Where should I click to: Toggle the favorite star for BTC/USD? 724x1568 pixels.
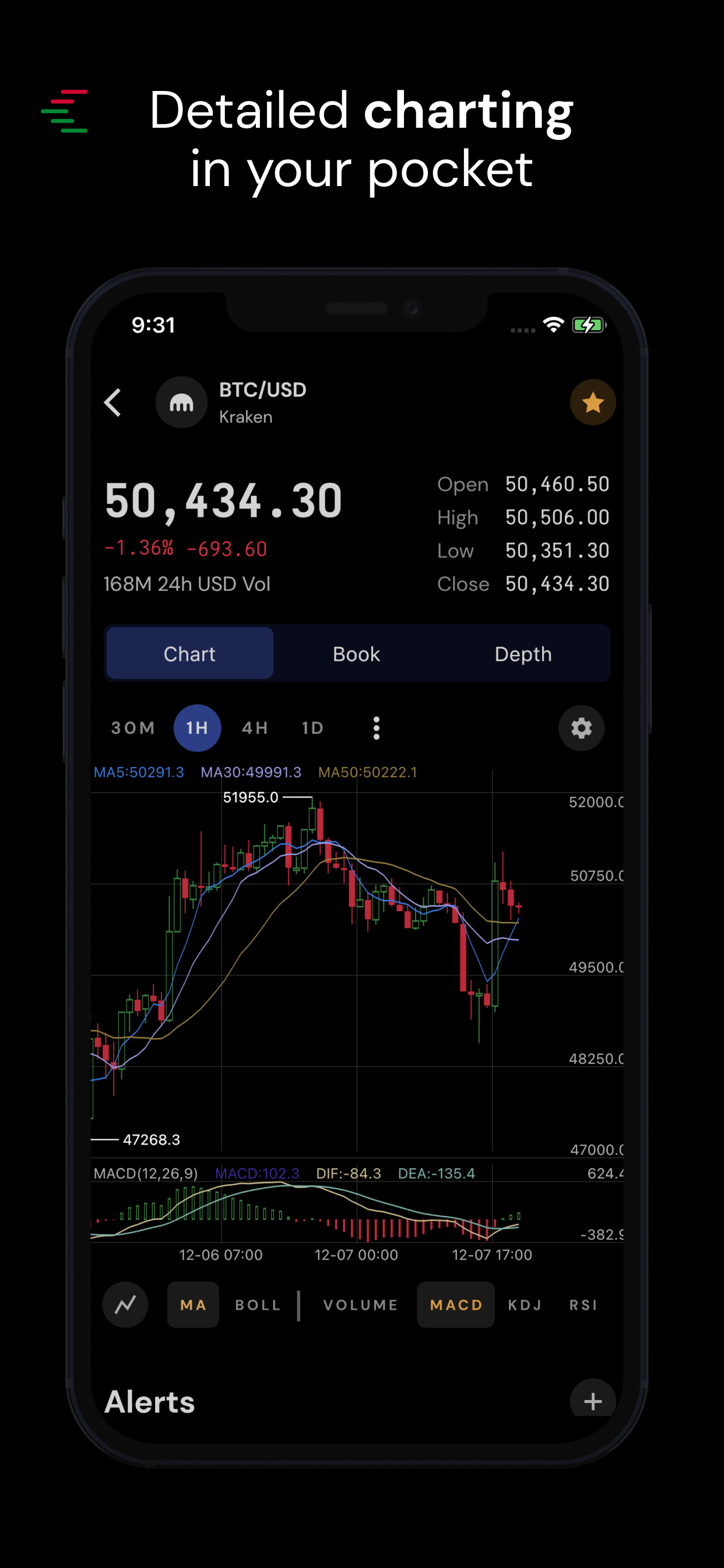click(x=592, y=402)
